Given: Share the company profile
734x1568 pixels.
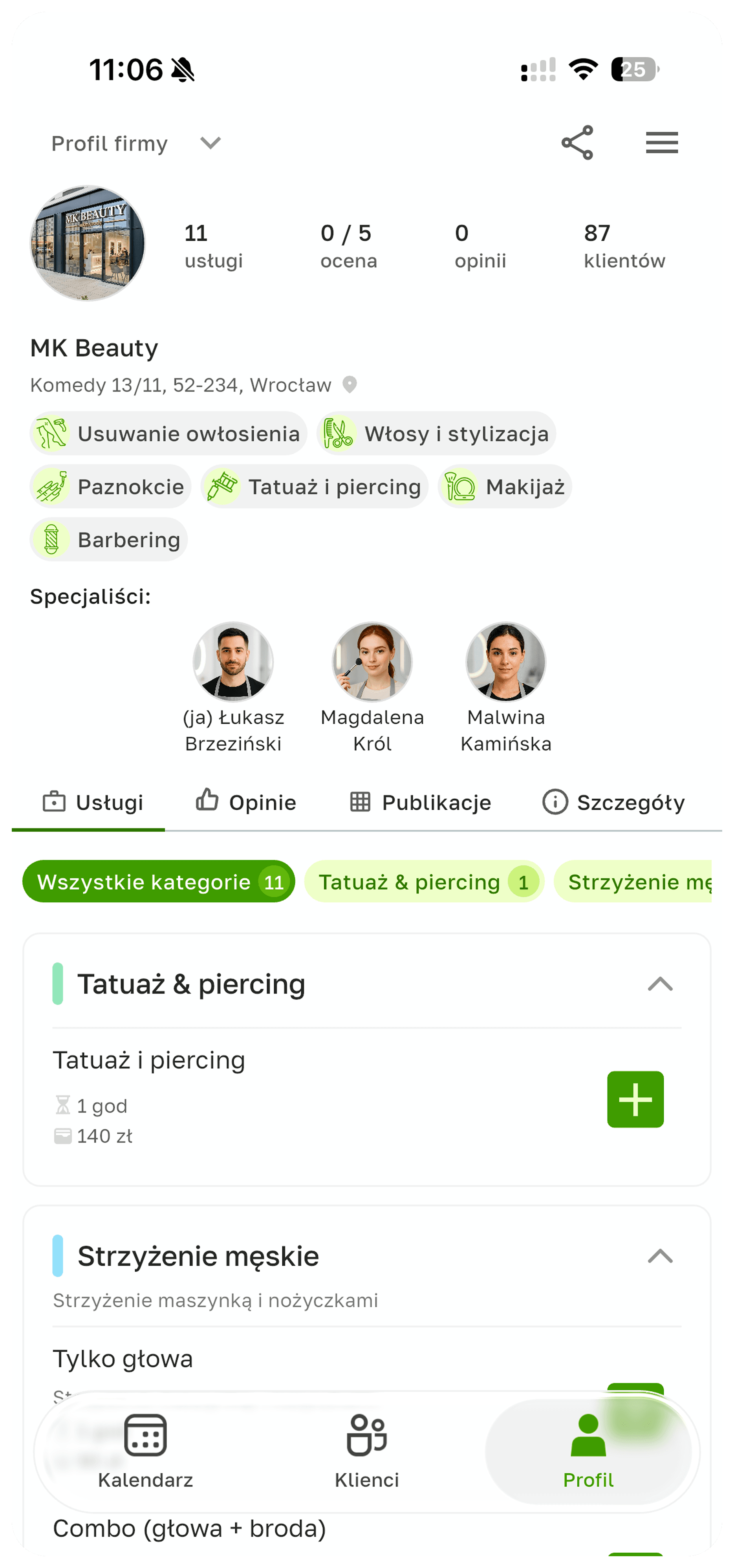Looking at the screenshot, I should pos(577,143).
